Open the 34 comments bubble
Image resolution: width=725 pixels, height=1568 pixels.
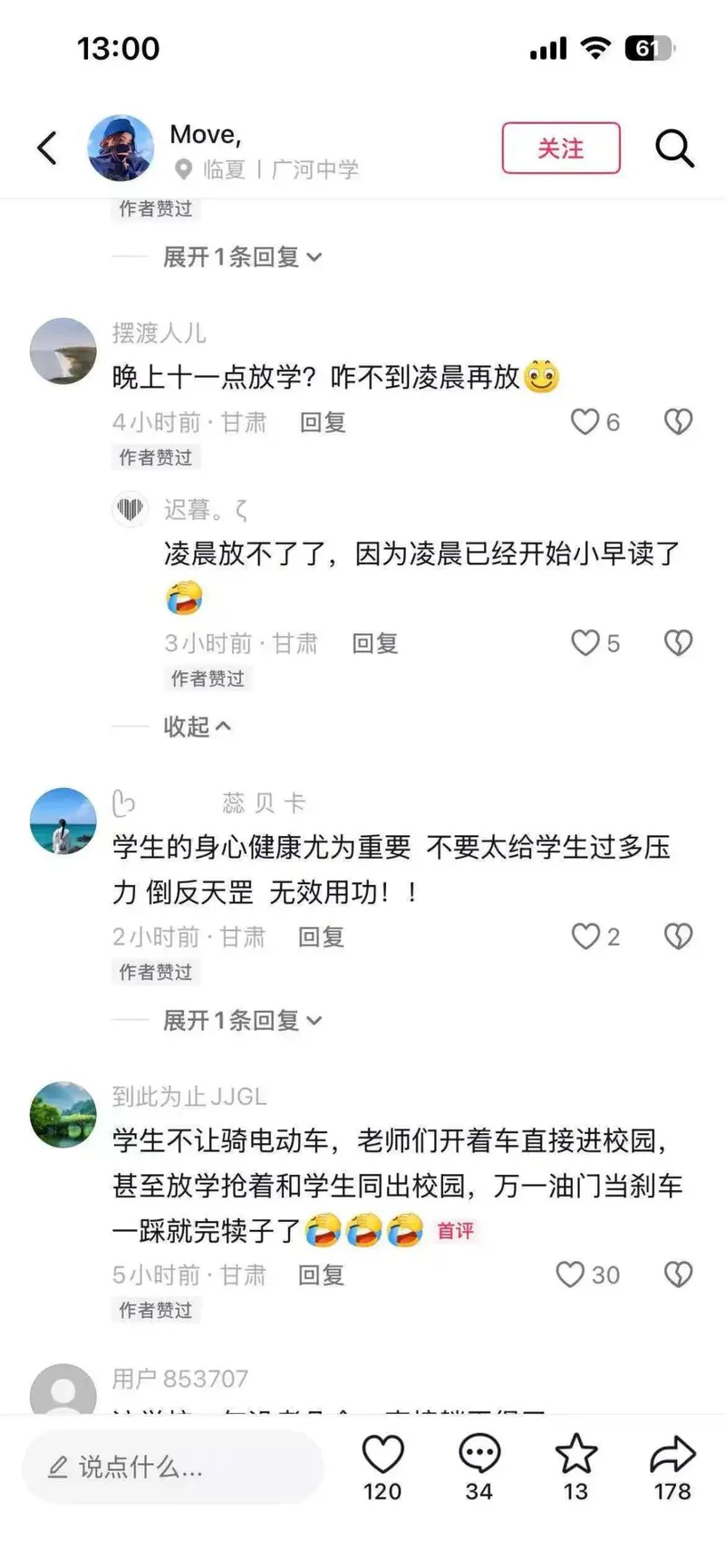(x=479, y=1457)
